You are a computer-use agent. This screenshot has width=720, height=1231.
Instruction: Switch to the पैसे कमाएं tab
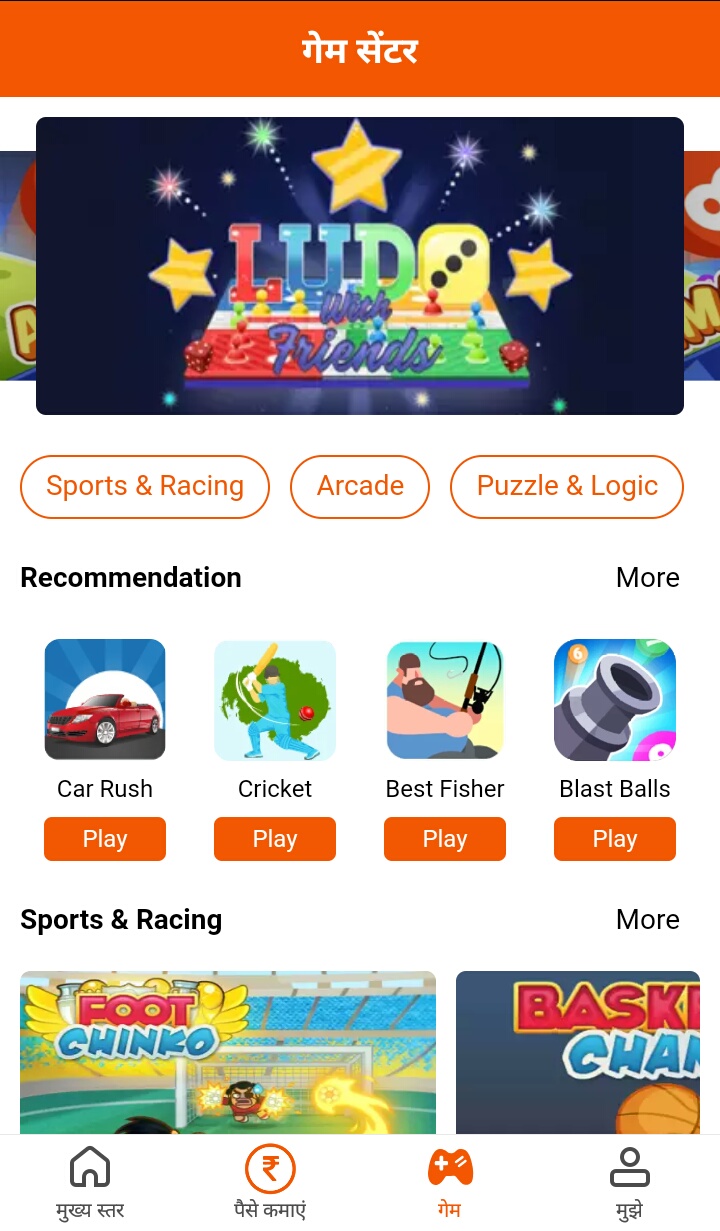point(270,1183)
